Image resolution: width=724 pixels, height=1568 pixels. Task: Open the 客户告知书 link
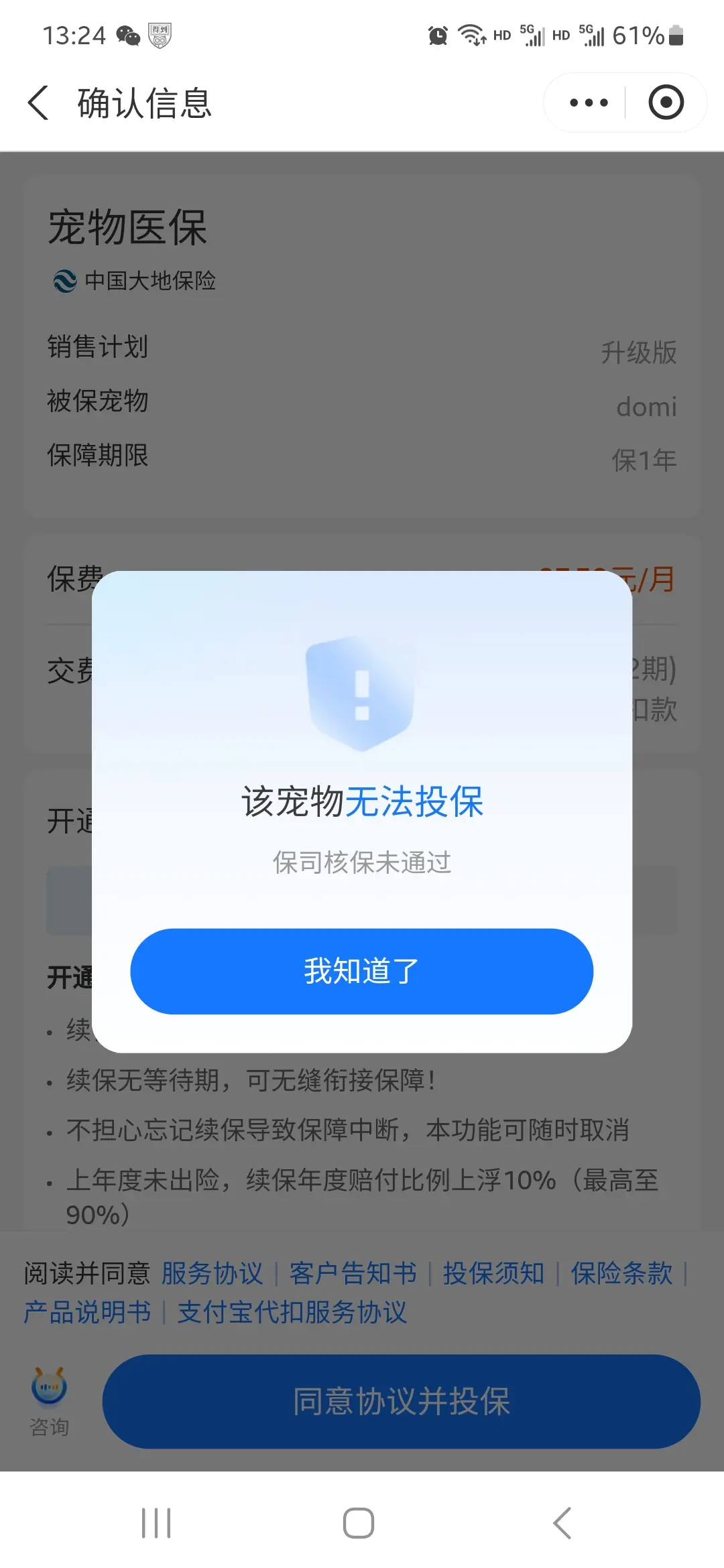pos(353,1273)
